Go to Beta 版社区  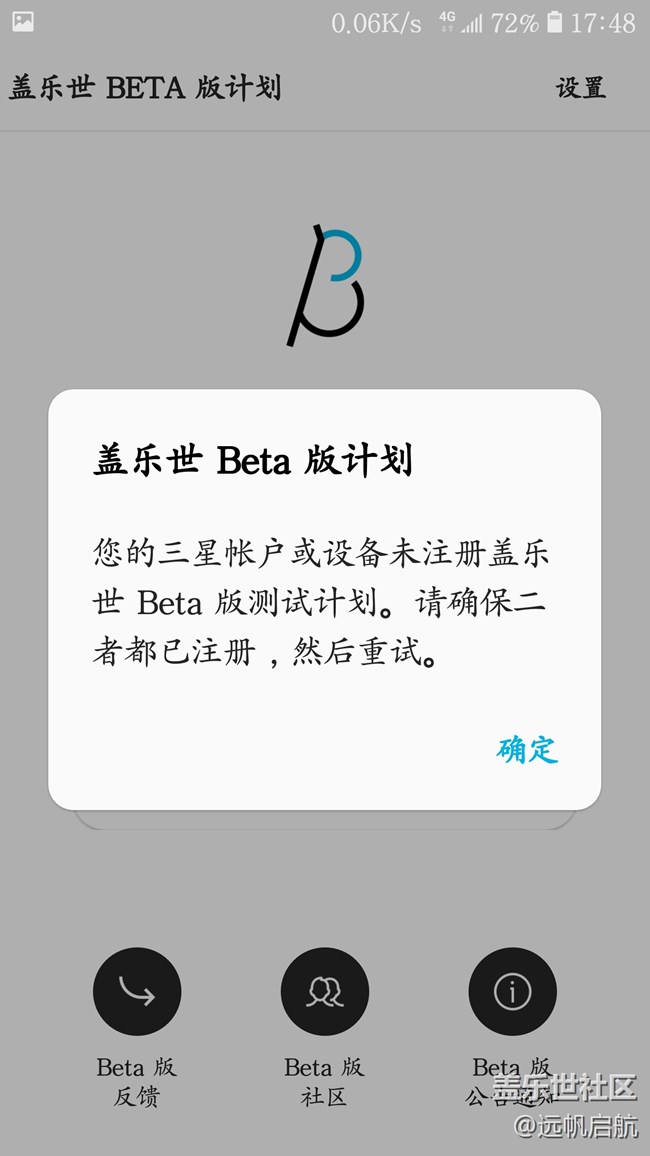[325, 991]
